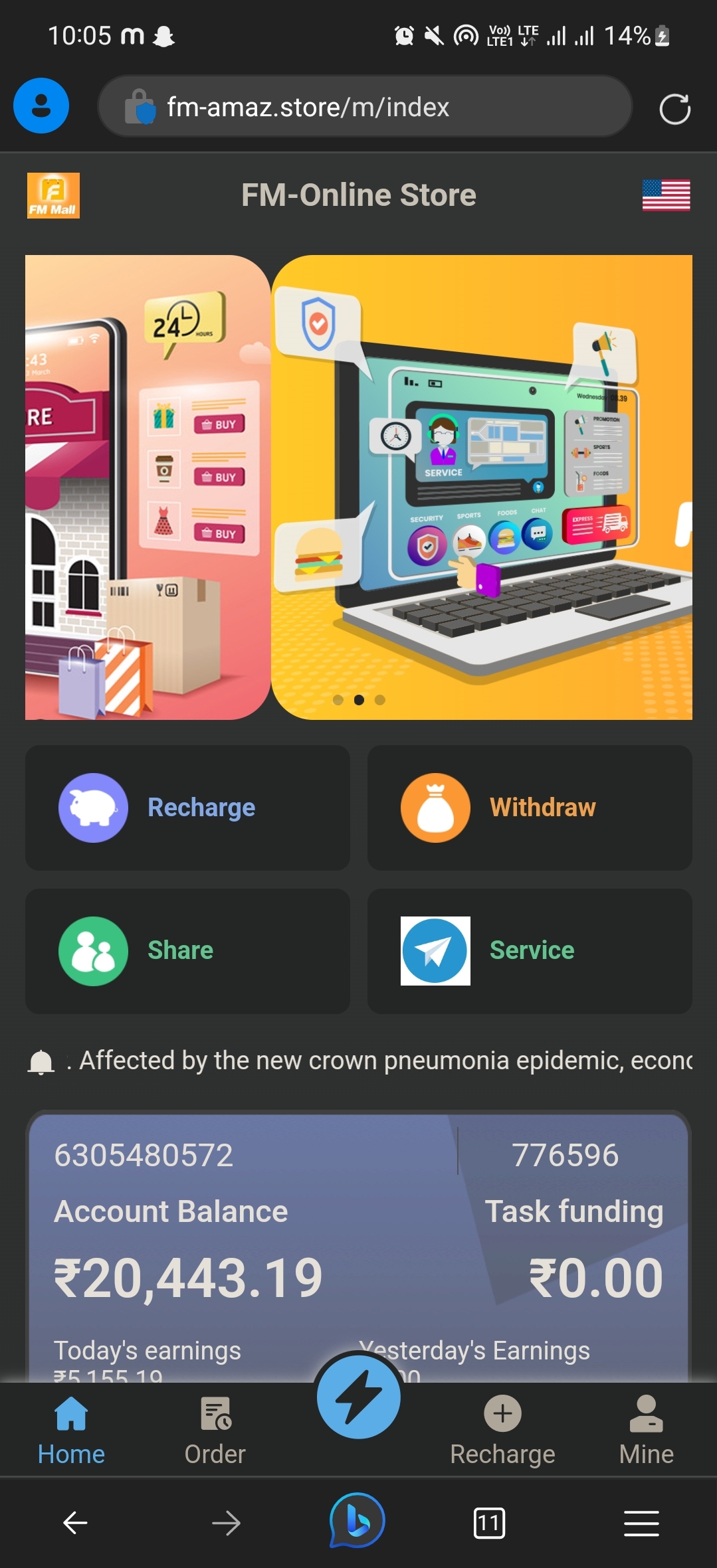The width and height of the screenshot is (717, 1568).
Task: View the 11 open browser tabs
Action: 489,1522
